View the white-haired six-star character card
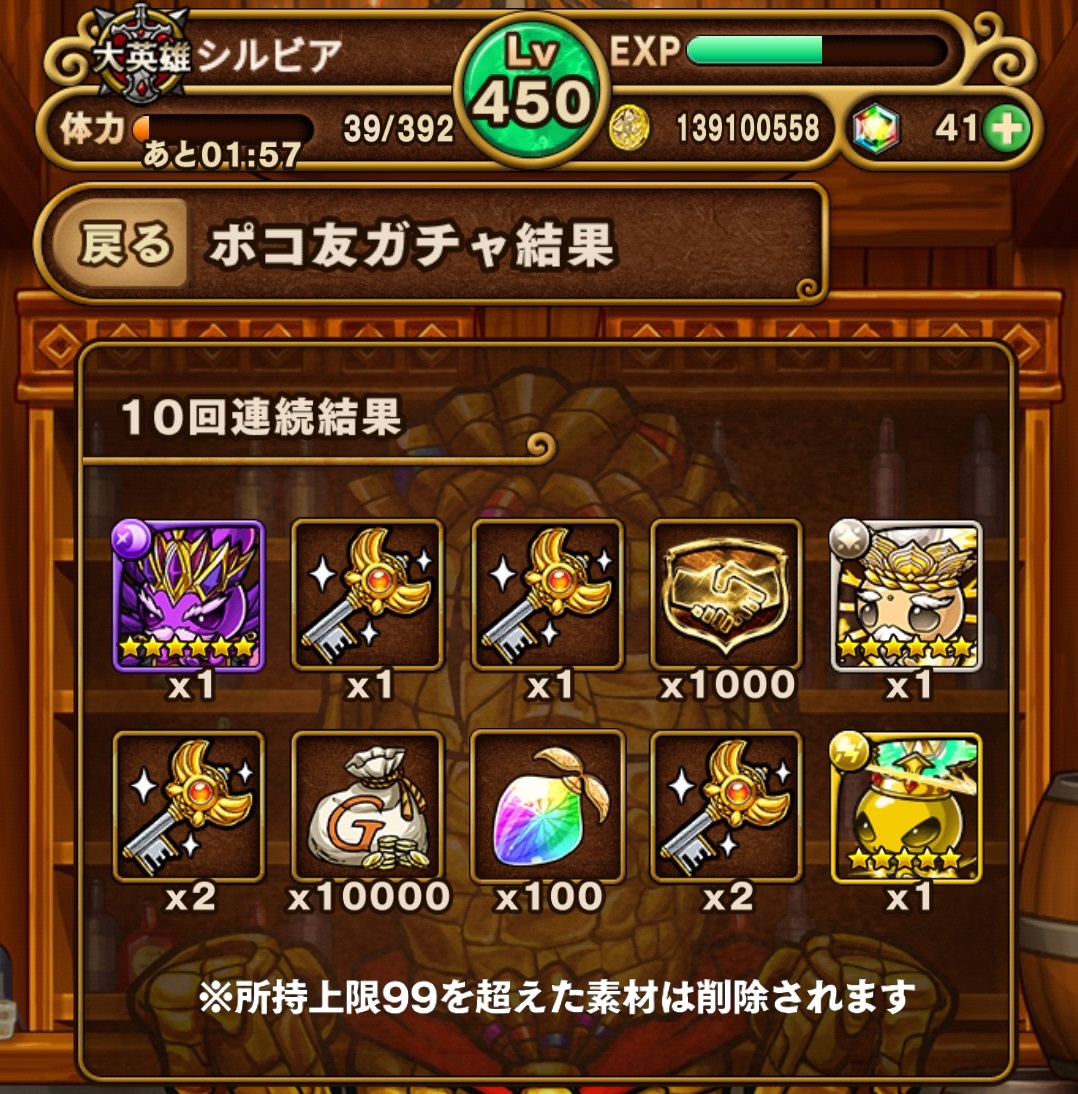This screenshot has width=1078, height=1094. pyautogui.click(x=907, y=596)
